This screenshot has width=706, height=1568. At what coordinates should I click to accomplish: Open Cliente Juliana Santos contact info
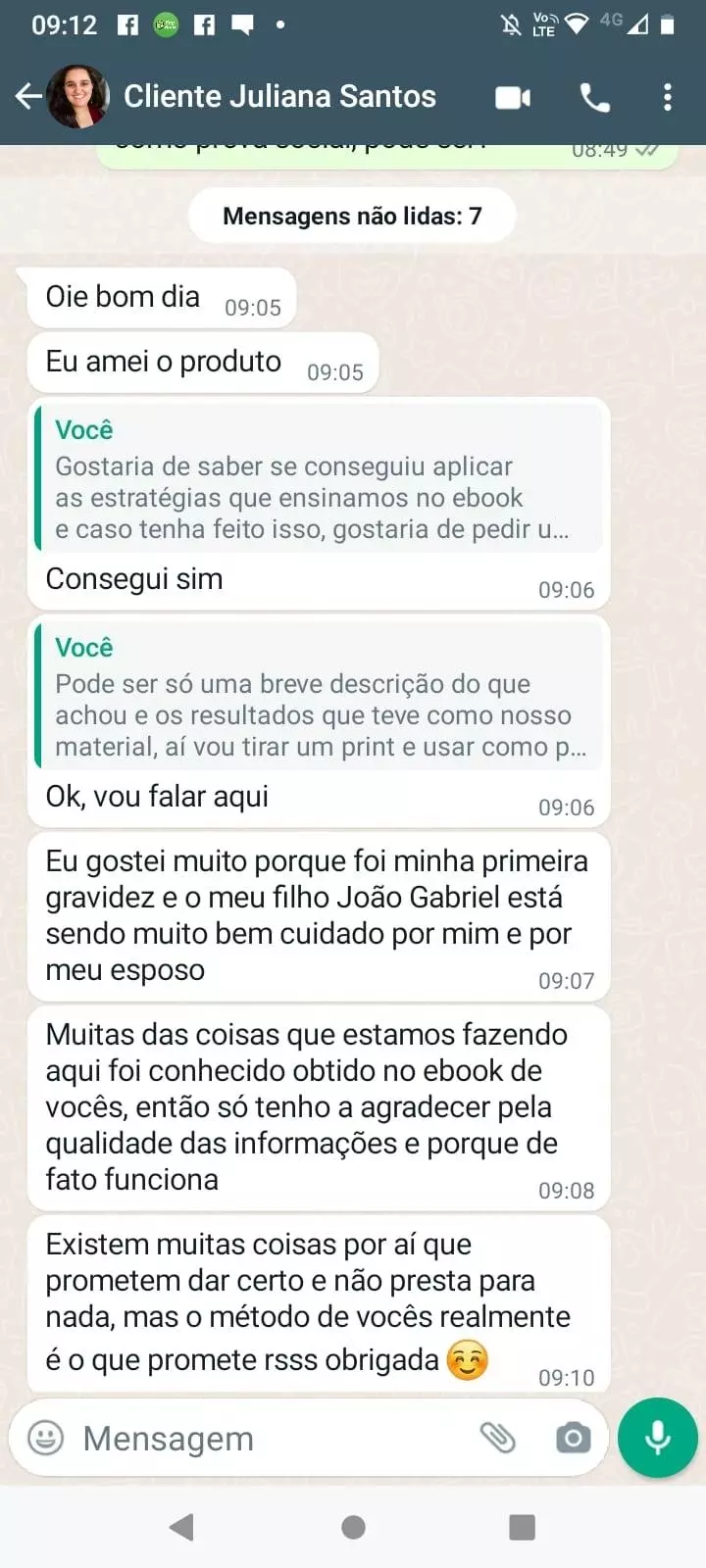pos(279,96)
